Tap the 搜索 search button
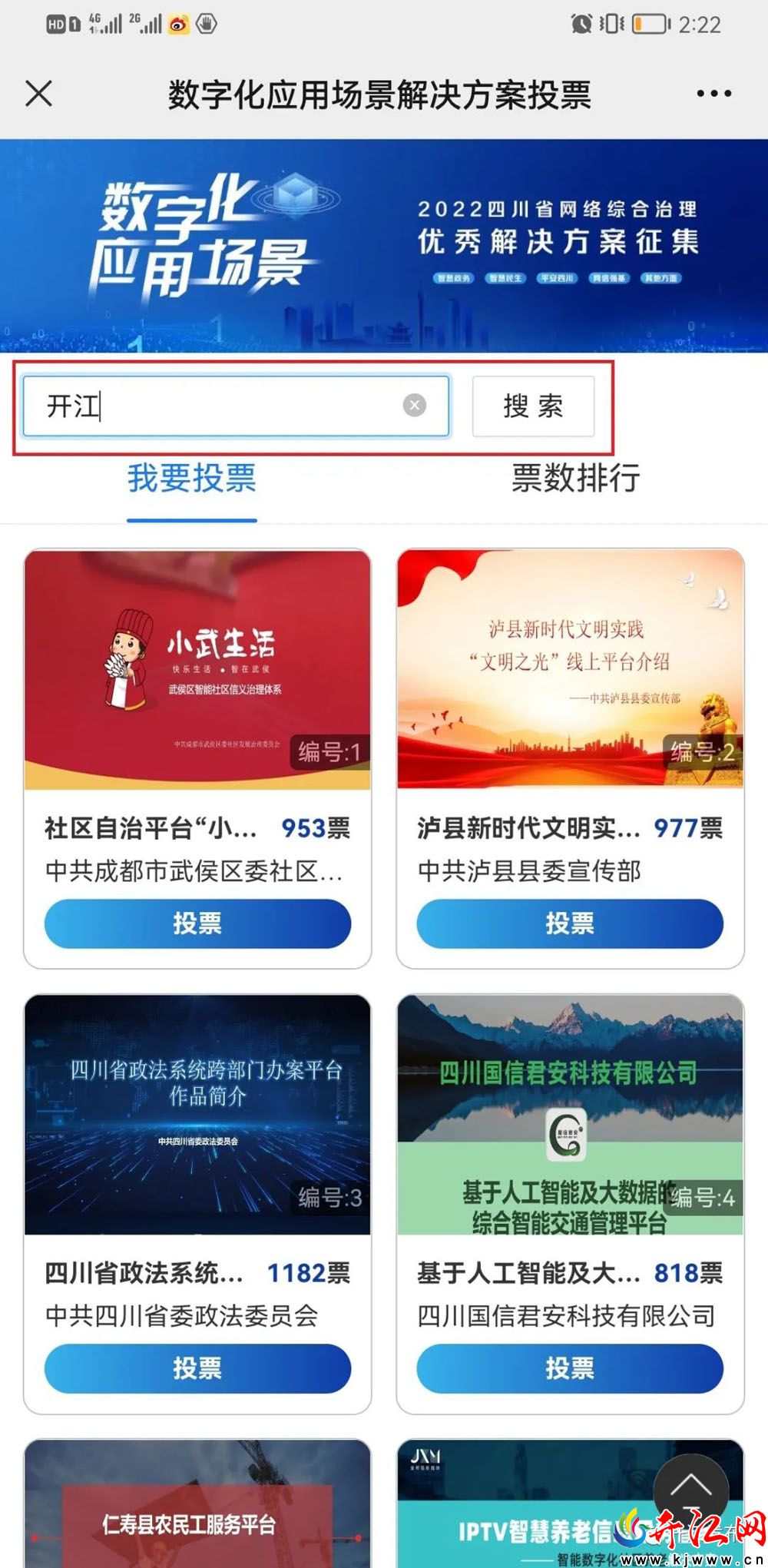This screenshot has width=768, height=1568. (x=533, y=406)
